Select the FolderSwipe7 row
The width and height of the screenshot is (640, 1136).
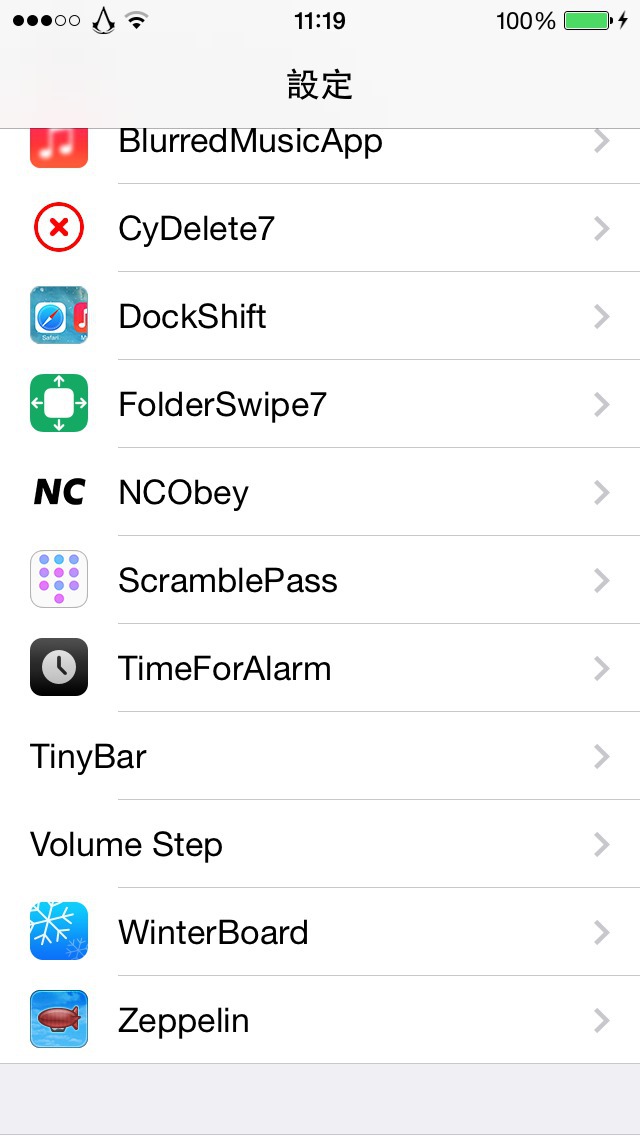point(320,404)
